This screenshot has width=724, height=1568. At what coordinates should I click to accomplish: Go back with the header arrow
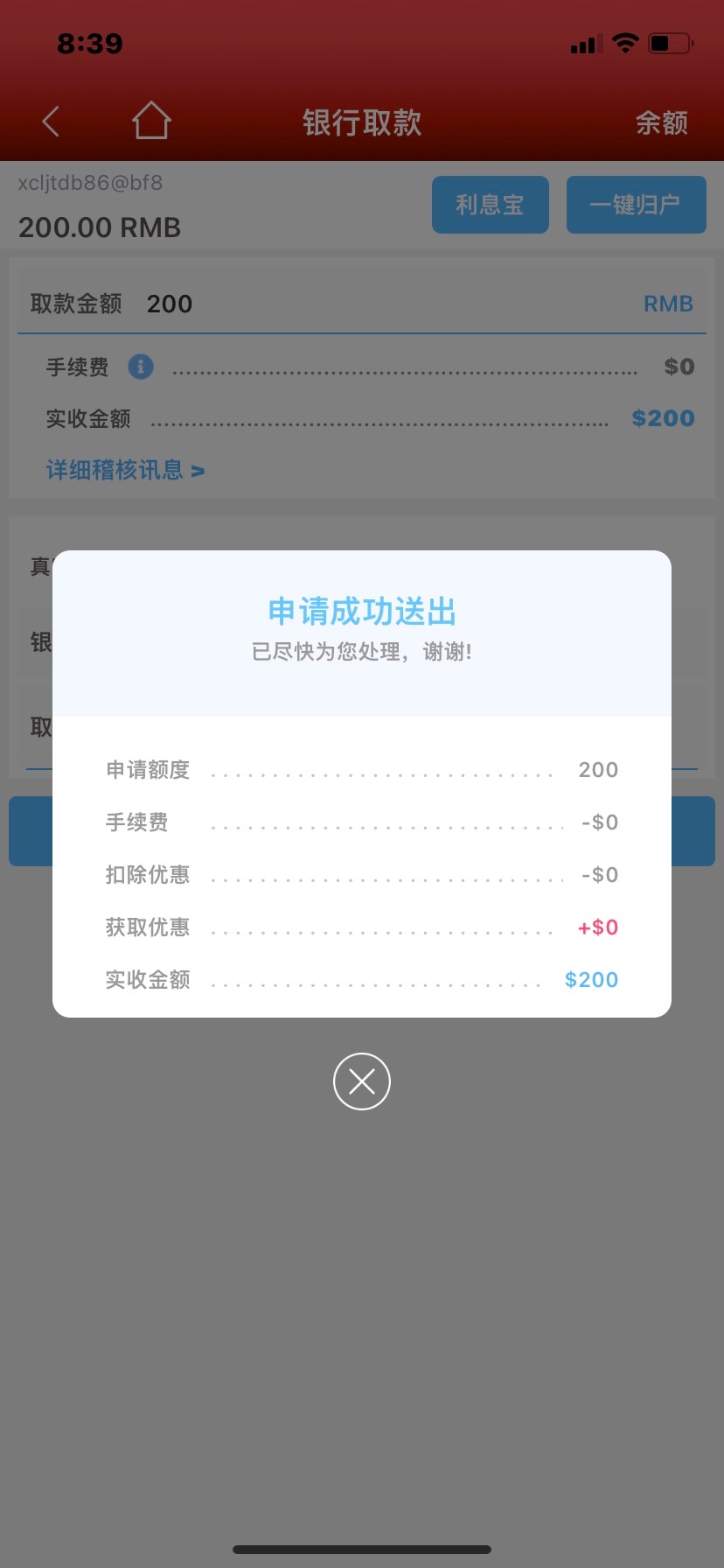point(51,122)
